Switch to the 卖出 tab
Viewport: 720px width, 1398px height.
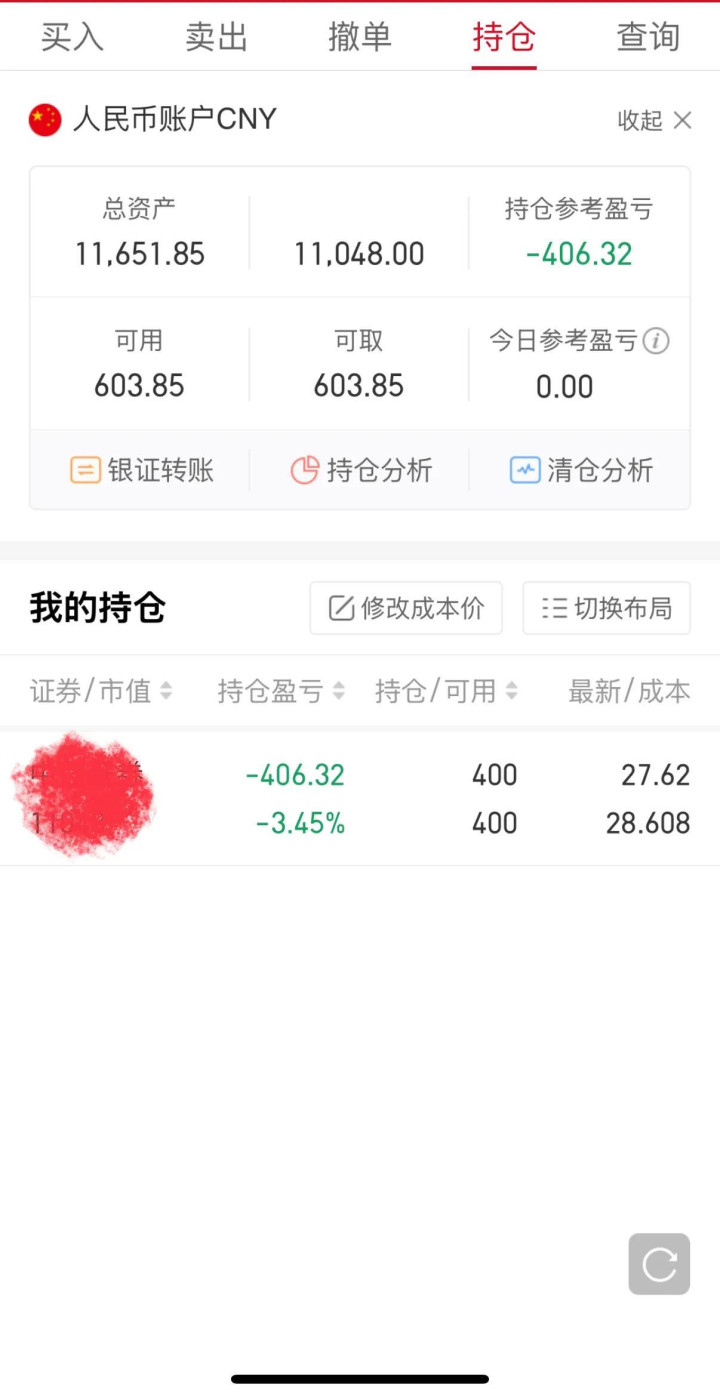pyautogui.click(x=216, y=37)
